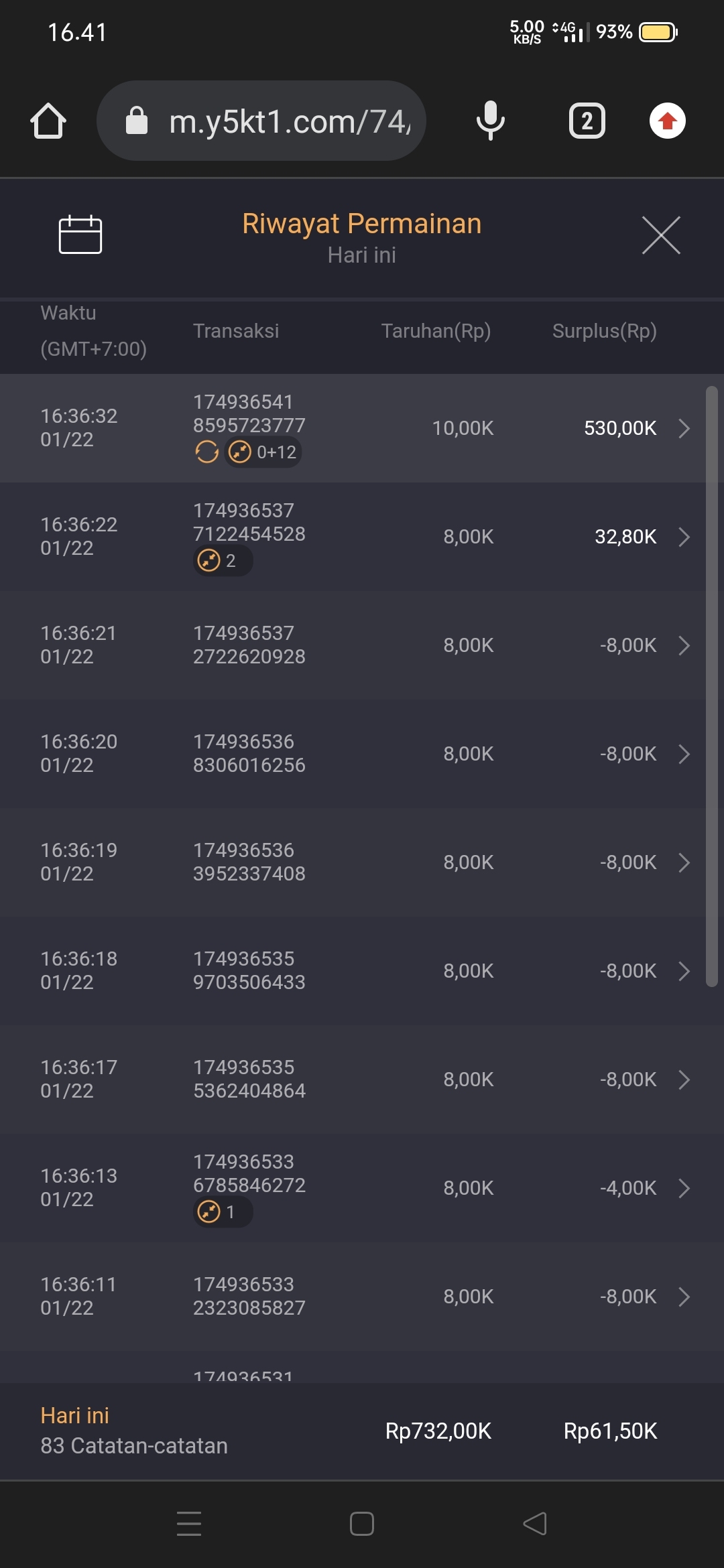This screenshot has height=1568, width=724.
Task: Select the 16:36:11 transaction row
Action: 362,1297
